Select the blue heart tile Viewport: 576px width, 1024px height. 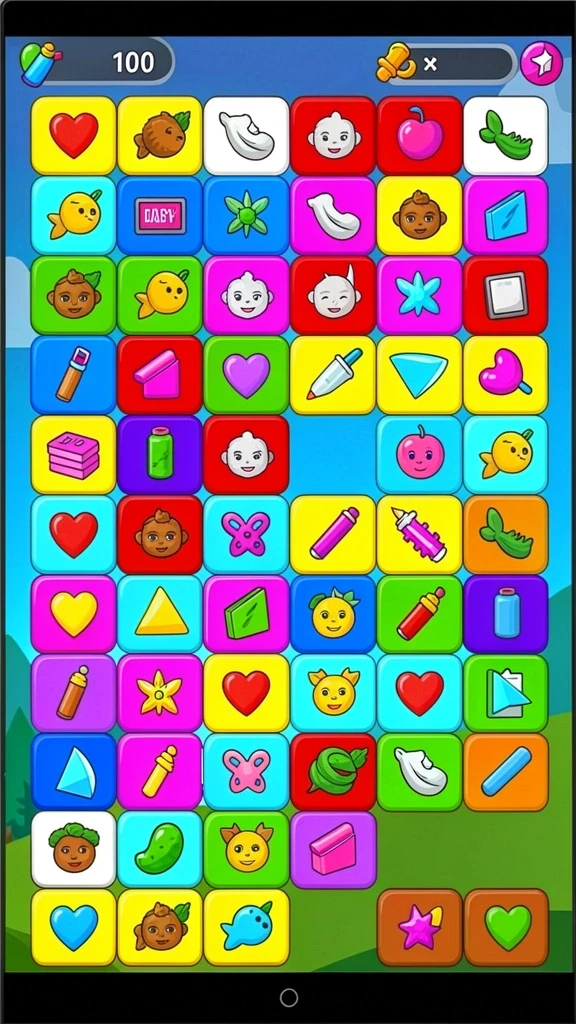[74, 927]
